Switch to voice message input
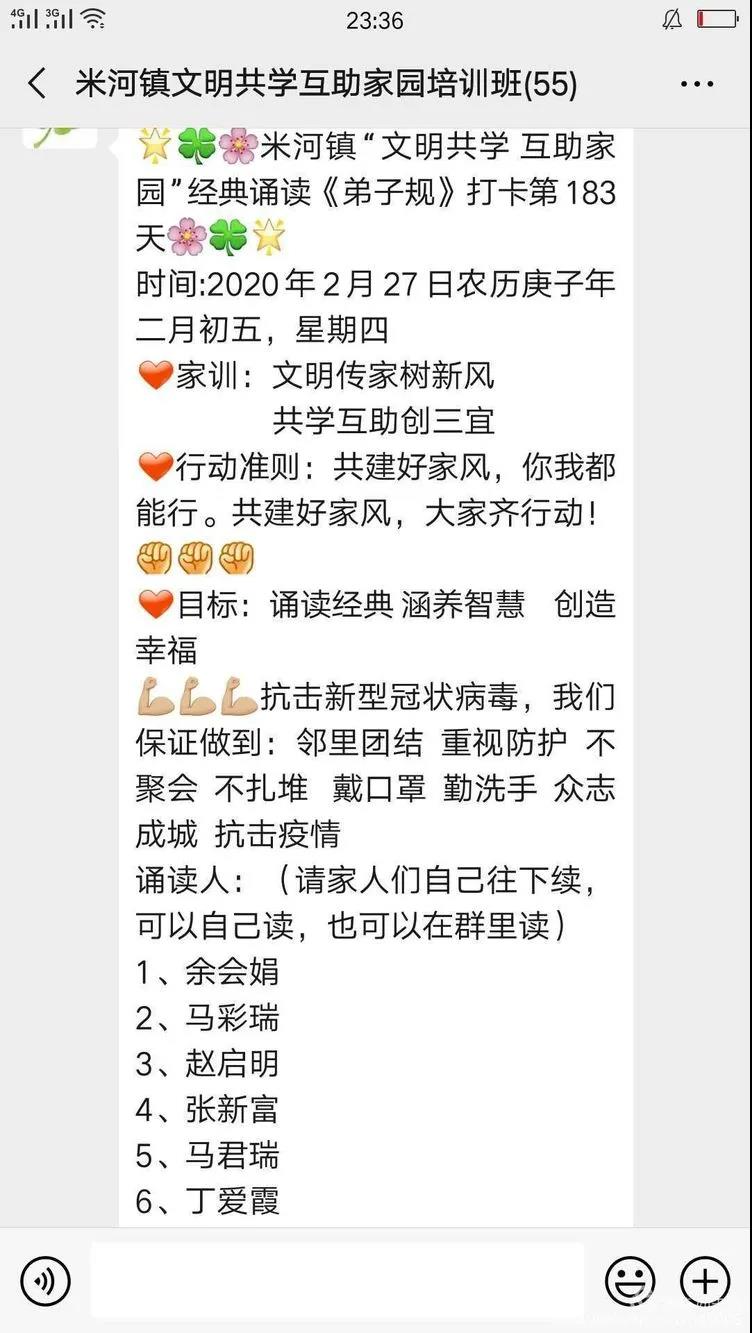 46,1281
